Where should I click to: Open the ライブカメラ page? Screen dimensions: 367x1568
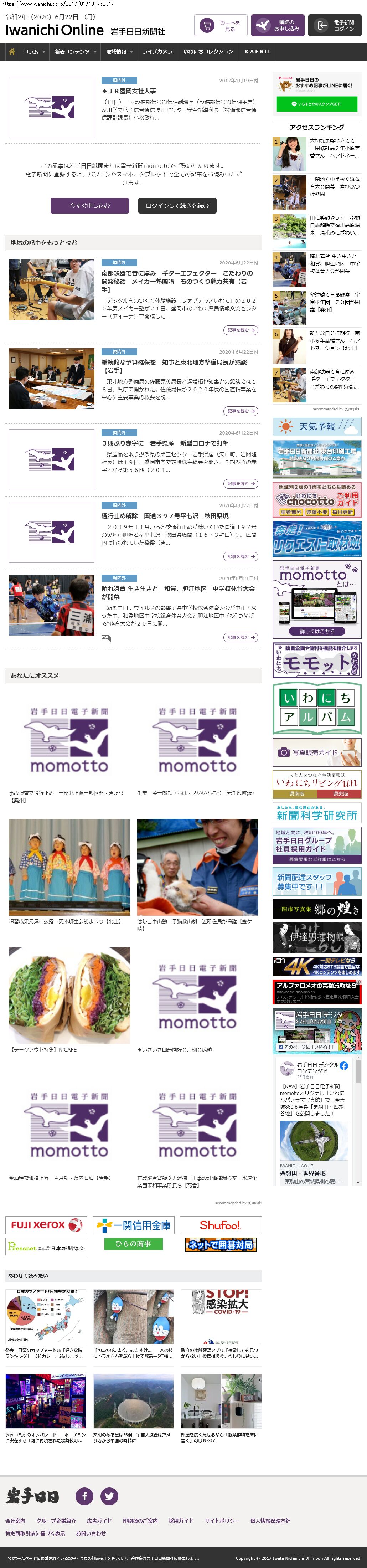coord(157,52)
